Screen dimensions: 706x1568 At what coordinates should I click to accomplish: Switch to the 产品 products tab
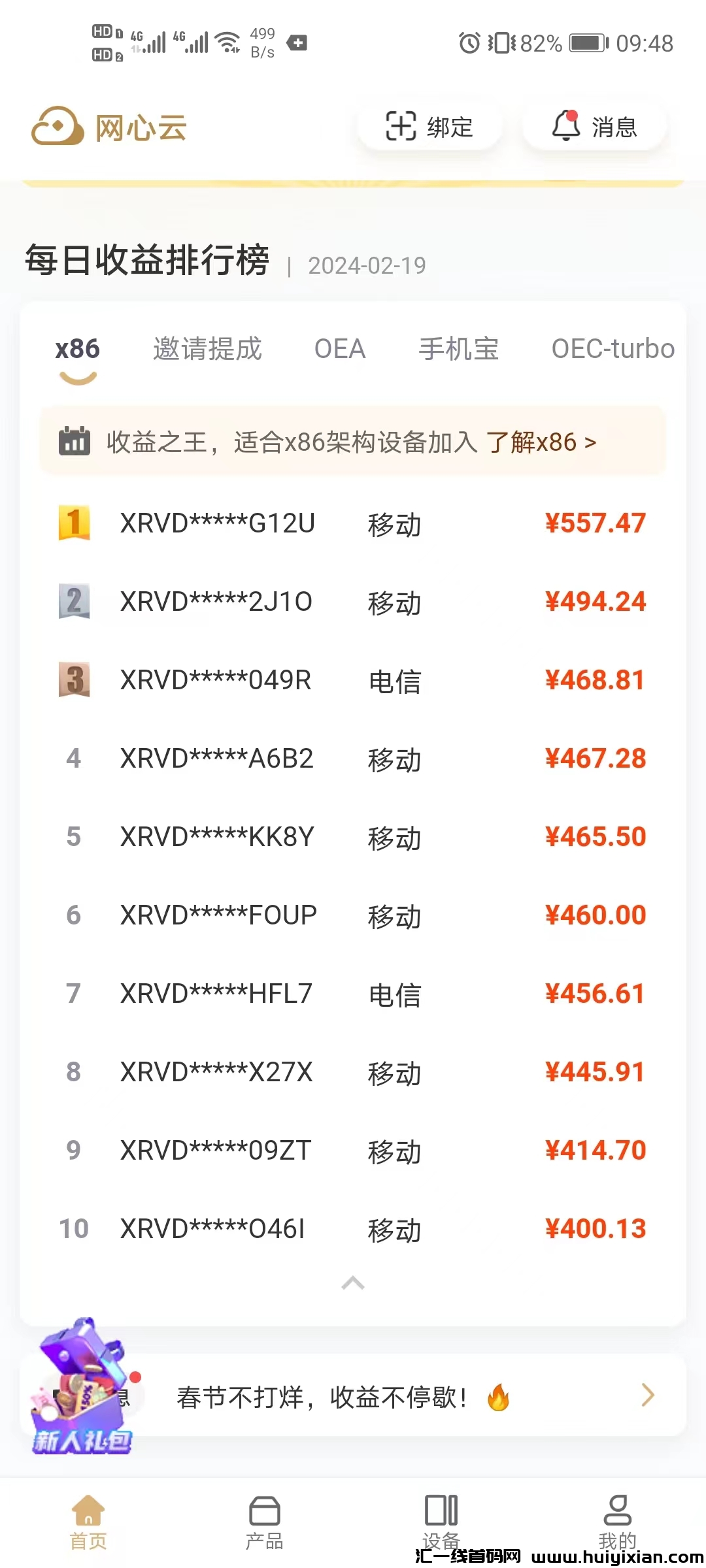pos(264,1522)
